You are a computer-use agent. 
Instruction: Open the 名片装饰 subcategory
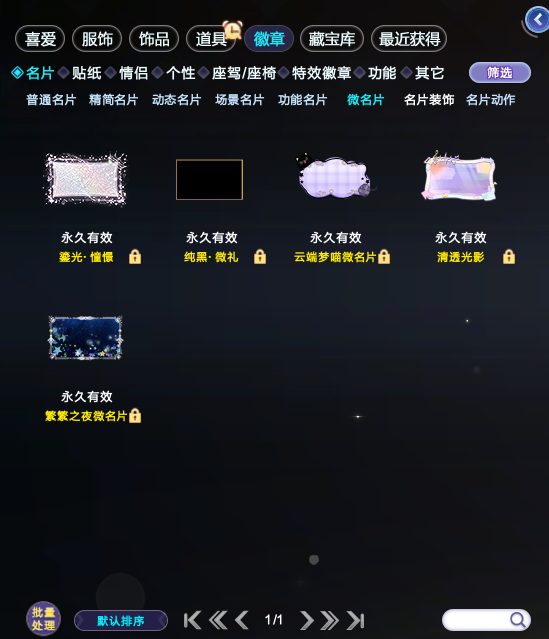click(429, 100)
